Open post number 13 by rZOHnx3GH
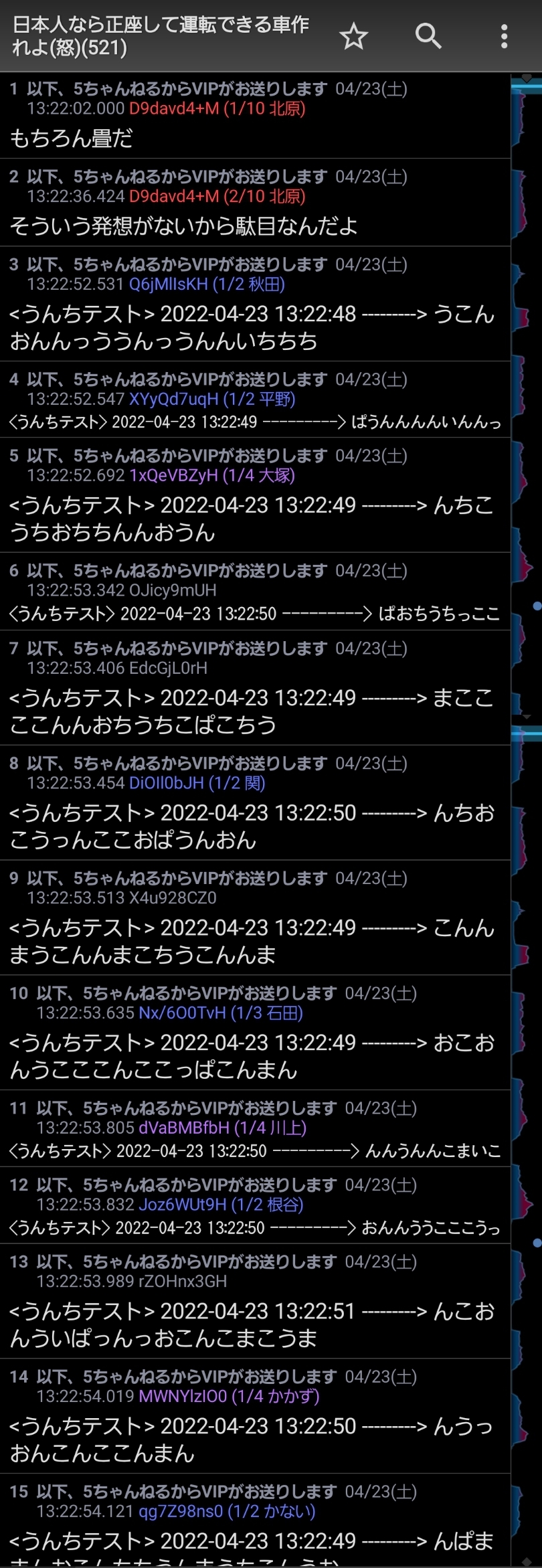 (19, 1261)
